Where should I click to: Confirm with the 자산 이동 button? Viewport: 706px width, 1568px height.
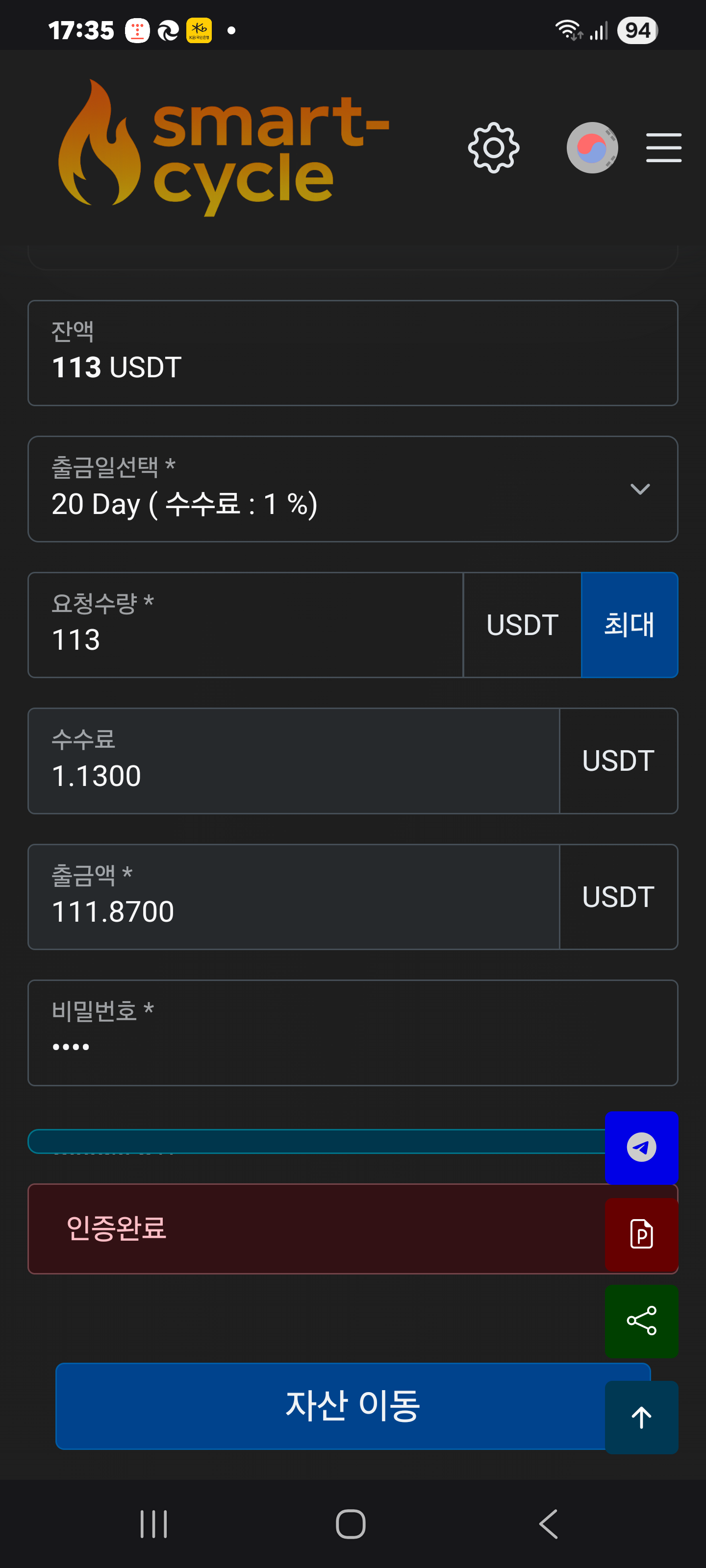pos(353,1406)
